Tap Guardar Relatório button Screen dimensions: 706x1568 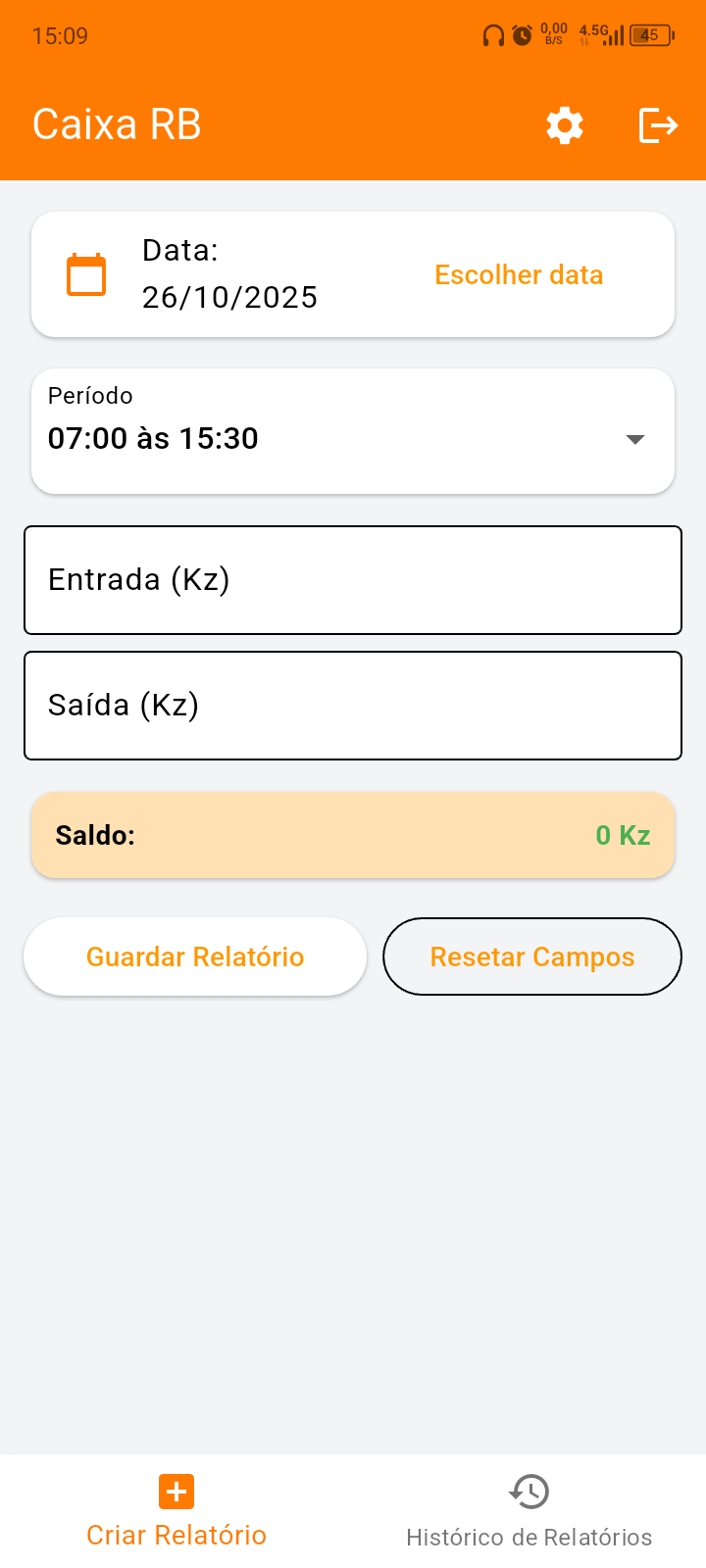pyautogui.click(x=195, y=956)
